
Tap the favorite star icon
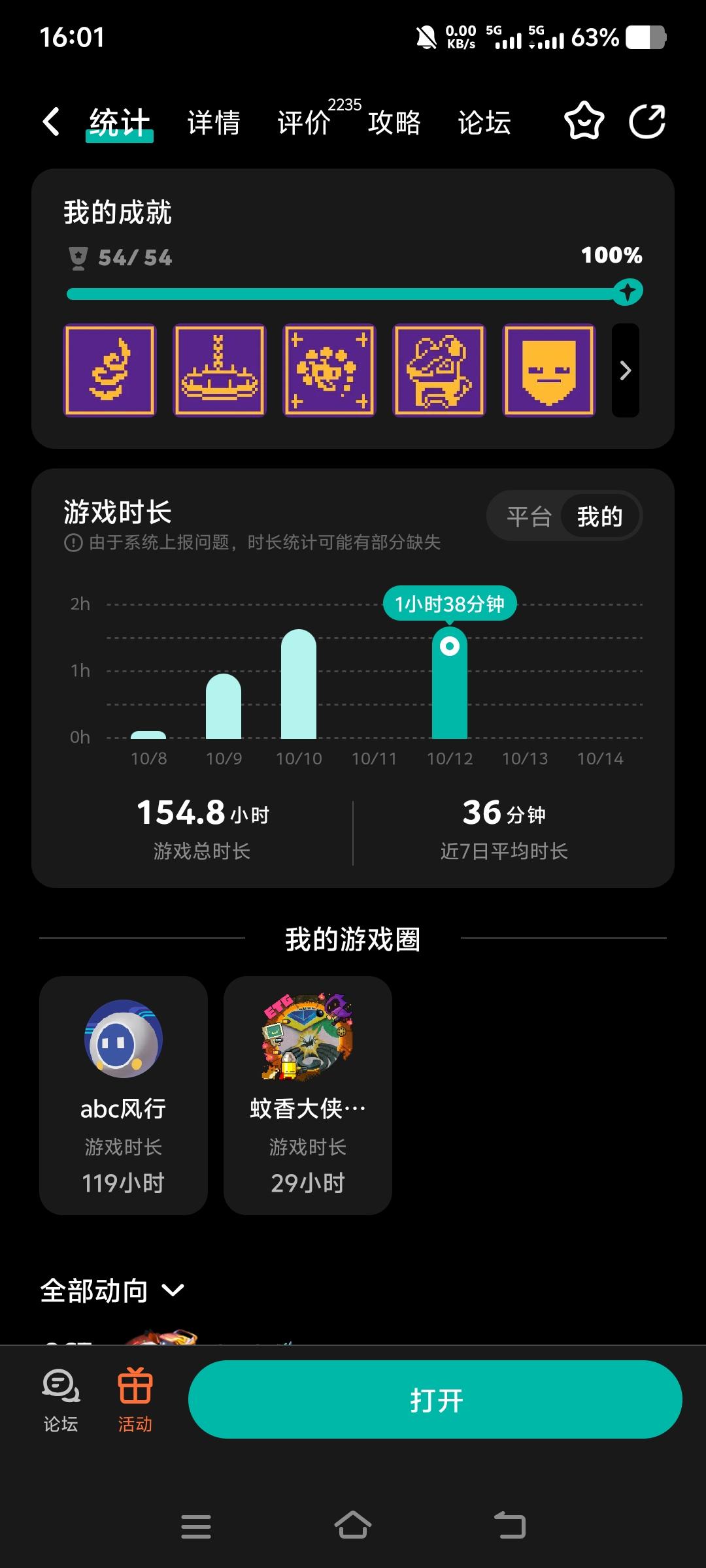click(x=584, y=122)
